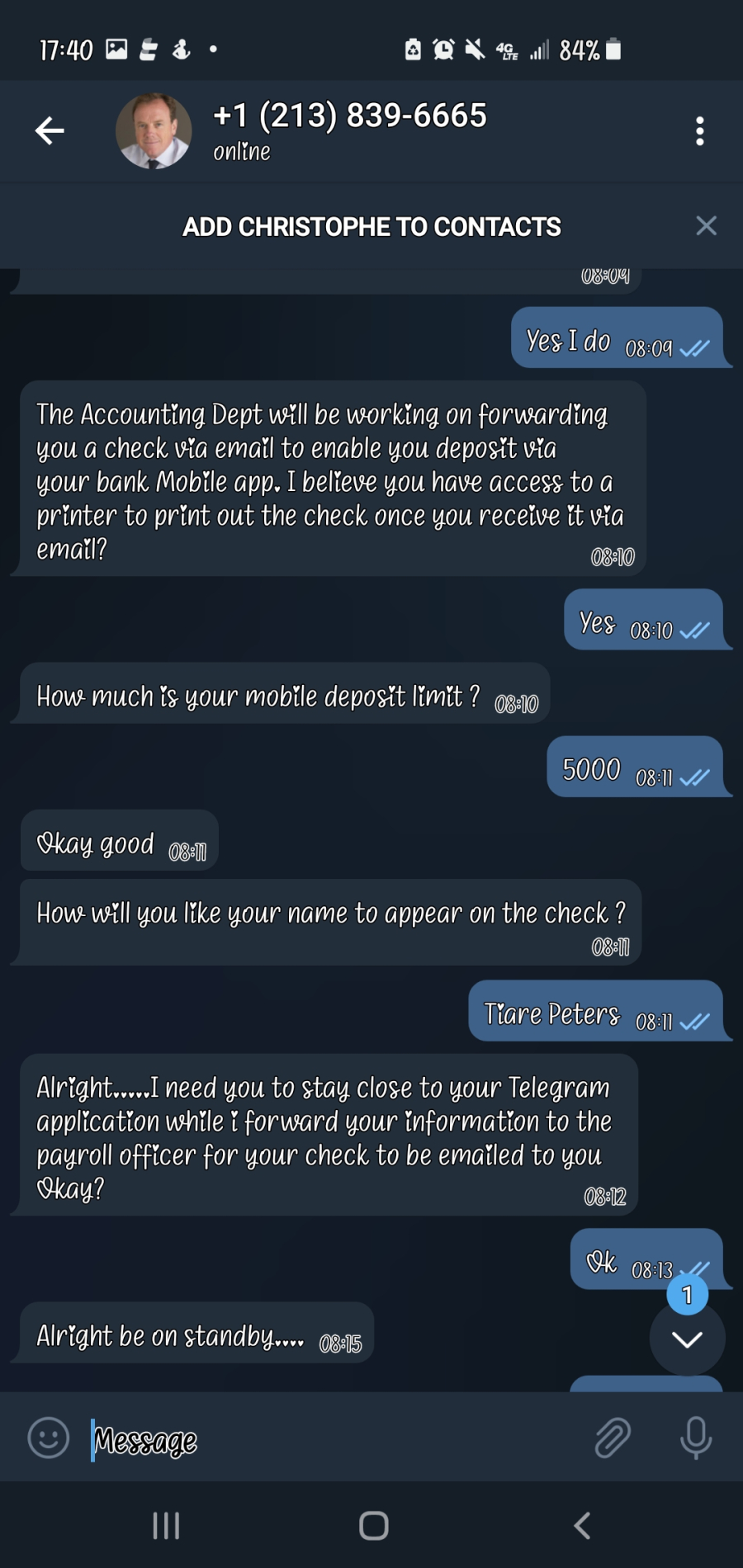Dismiss the add to contacts banner
This screenshot has width=743, height=1568.
coord(706,225)
